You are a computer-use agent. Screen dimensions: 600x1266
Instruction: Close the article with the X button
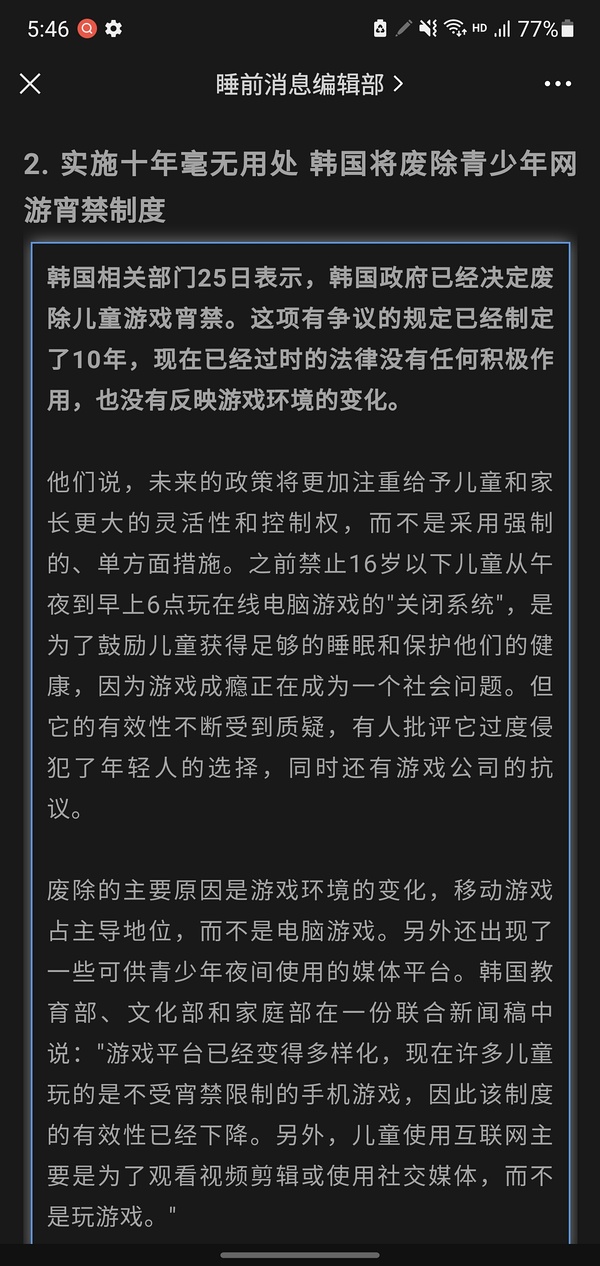(x=30, y=84)
